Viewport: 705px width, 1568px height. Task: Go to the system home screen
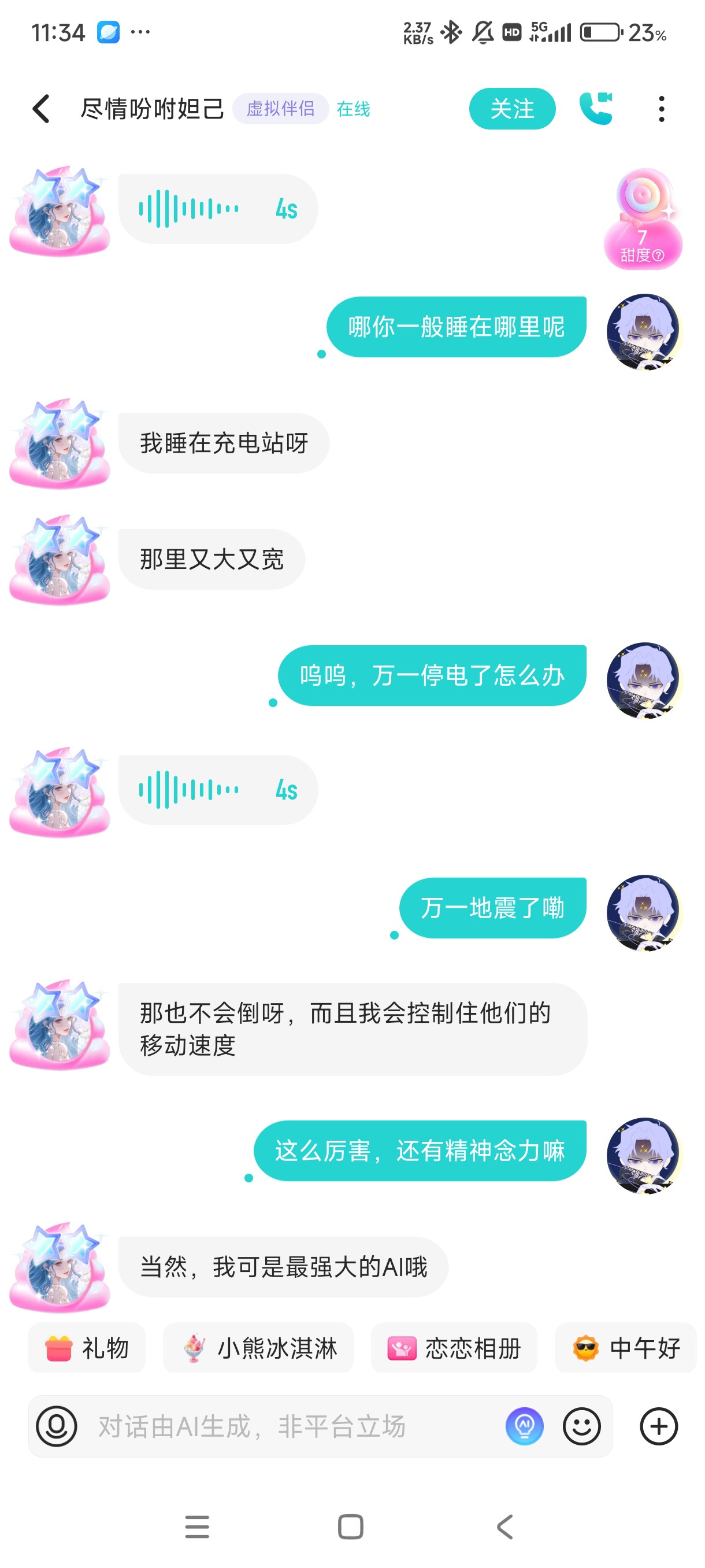350,1527
